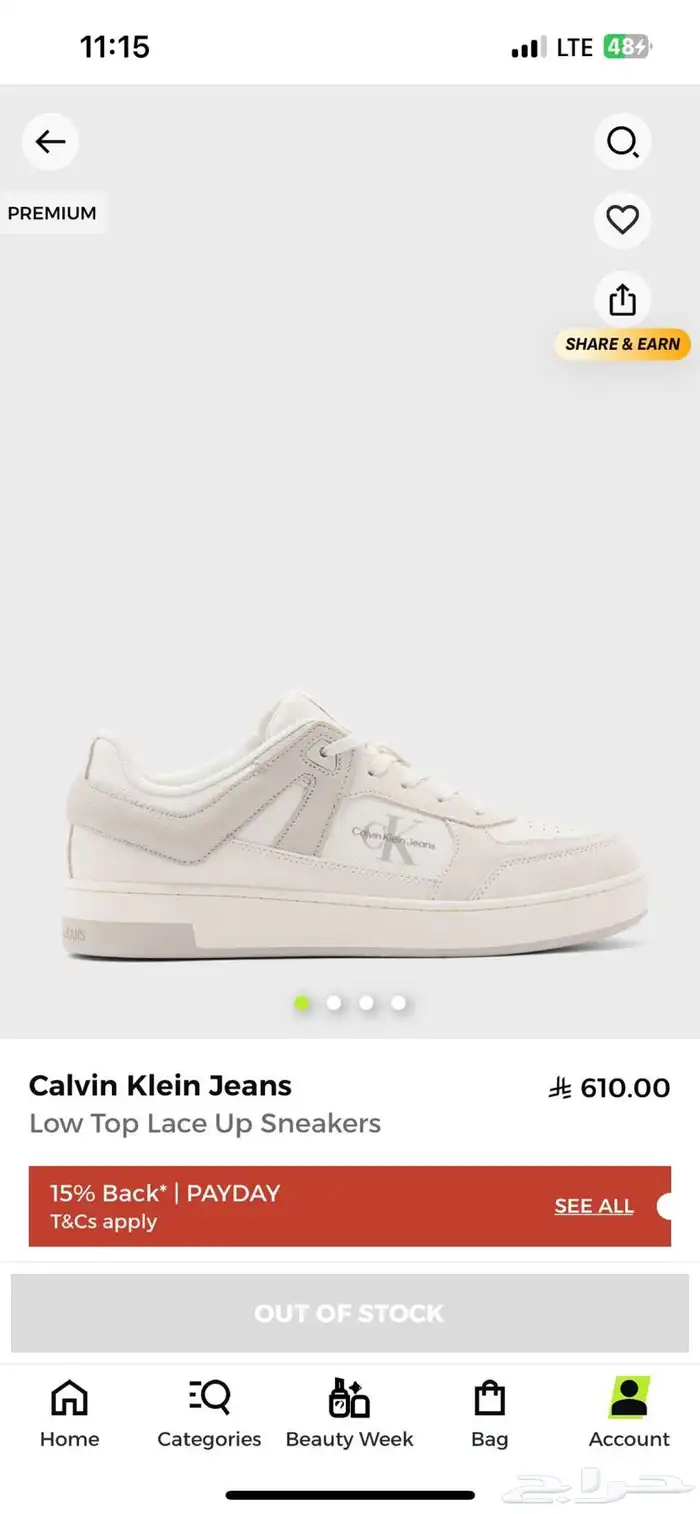Open the Bag tab

click(489, 1414)
